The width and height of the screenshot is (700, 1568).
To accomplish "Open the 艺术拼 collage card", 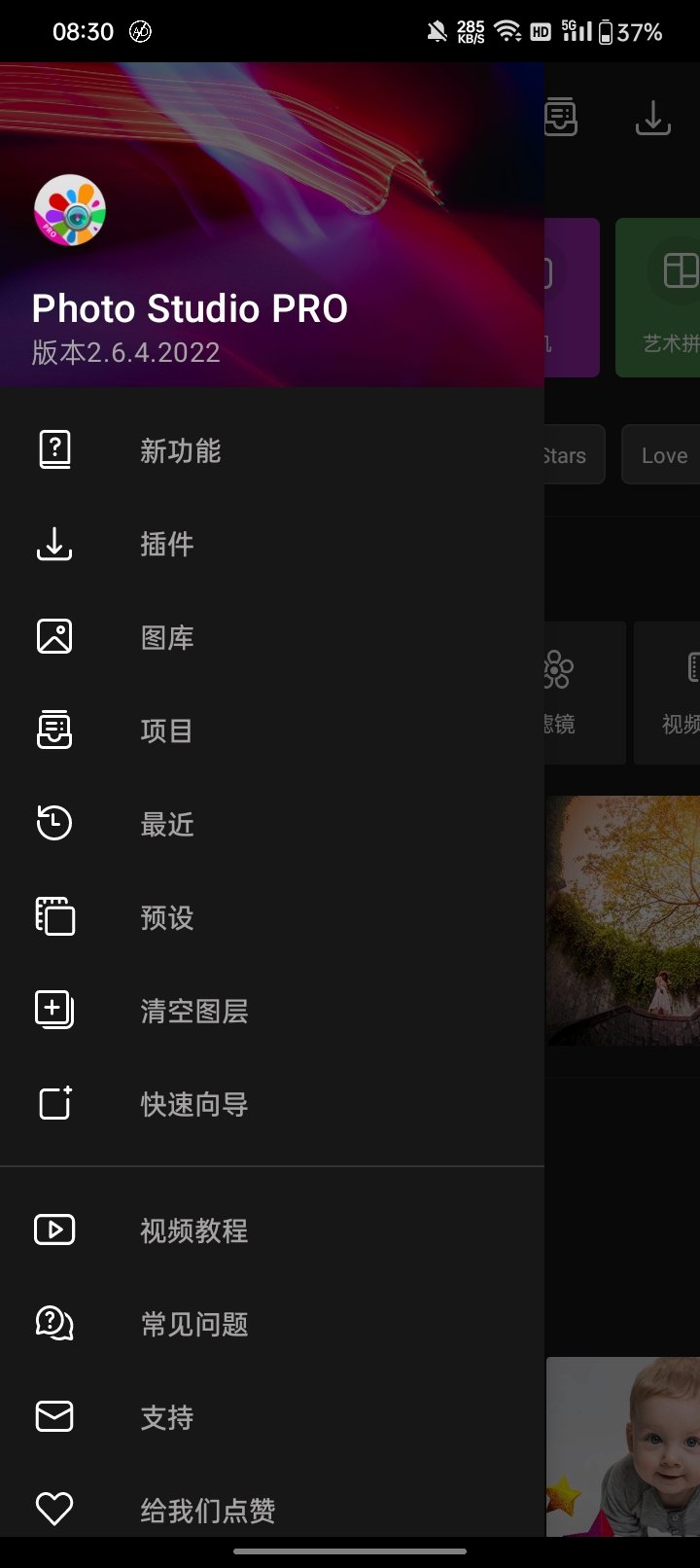I will pos(661,297).
